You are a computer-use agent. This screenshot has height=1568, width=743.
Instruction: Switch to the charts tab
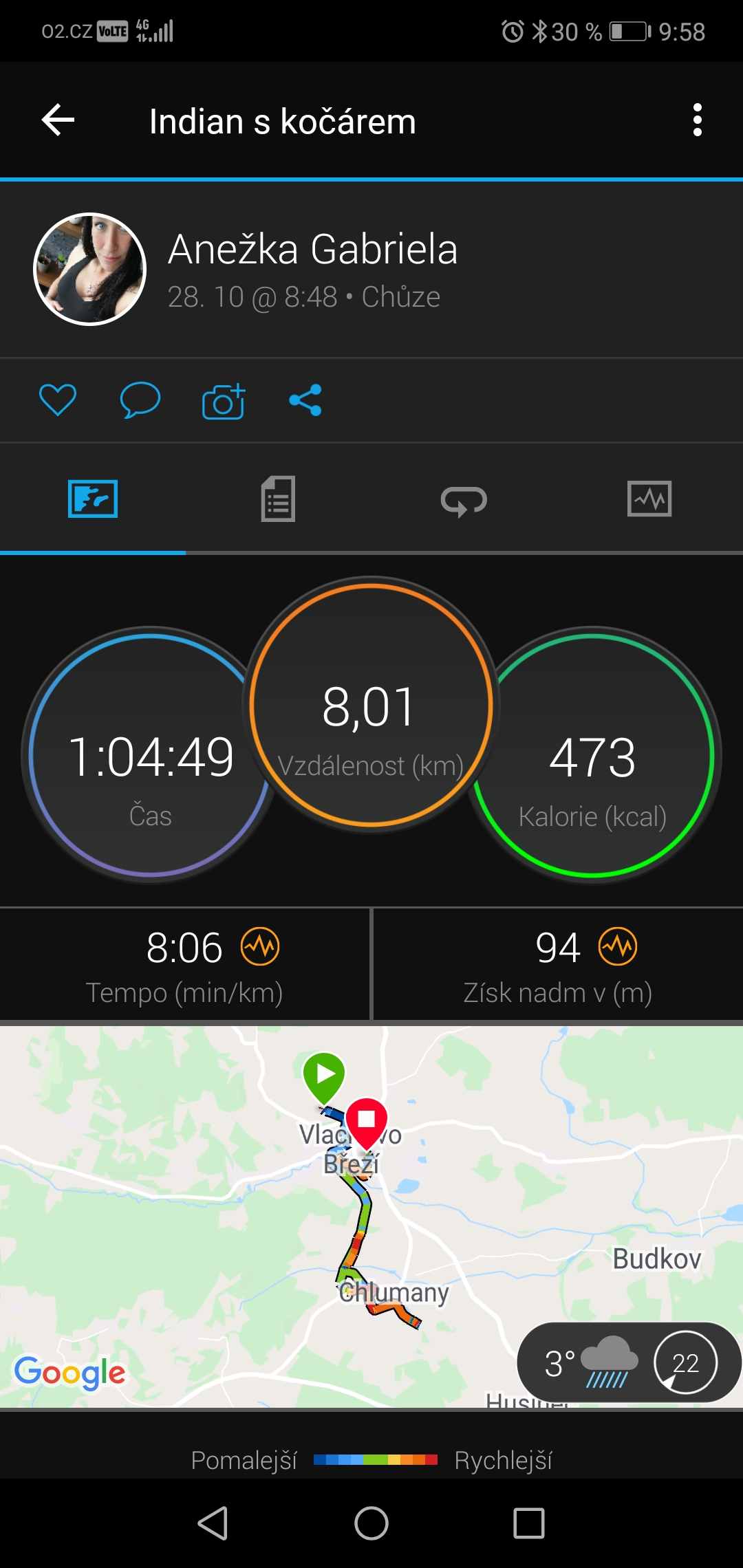(x=649, y=499)
